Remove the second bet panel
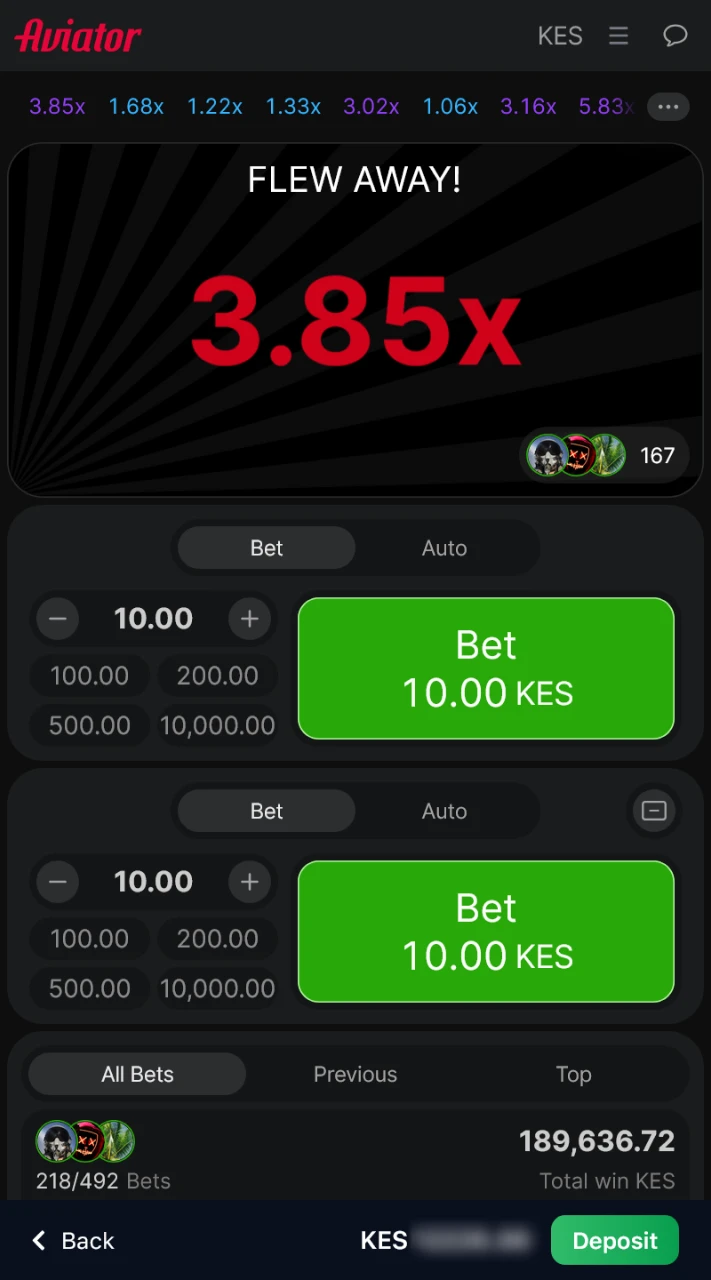 tap(654, 811)
